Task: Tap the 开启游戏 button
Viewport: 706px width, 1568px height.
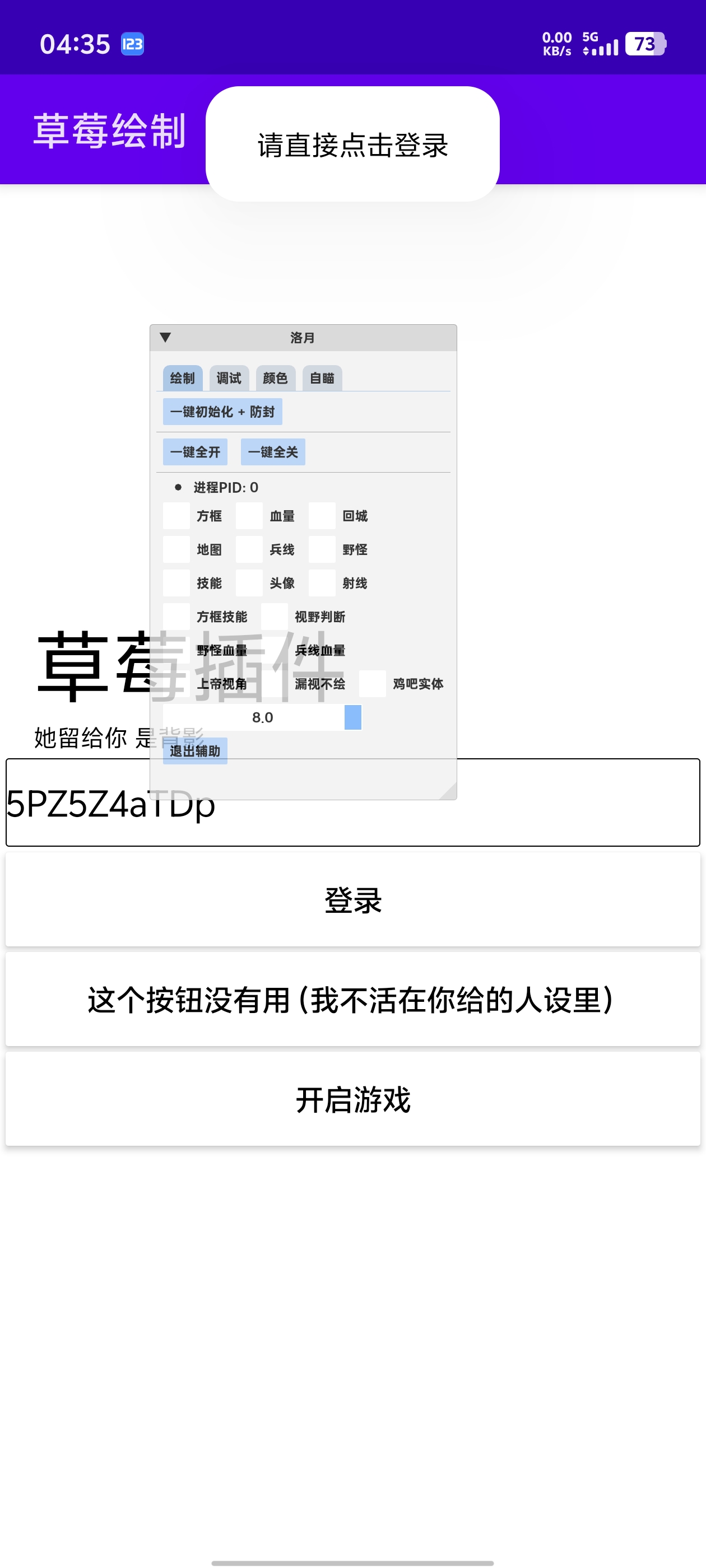Action: coord(352,1099)
